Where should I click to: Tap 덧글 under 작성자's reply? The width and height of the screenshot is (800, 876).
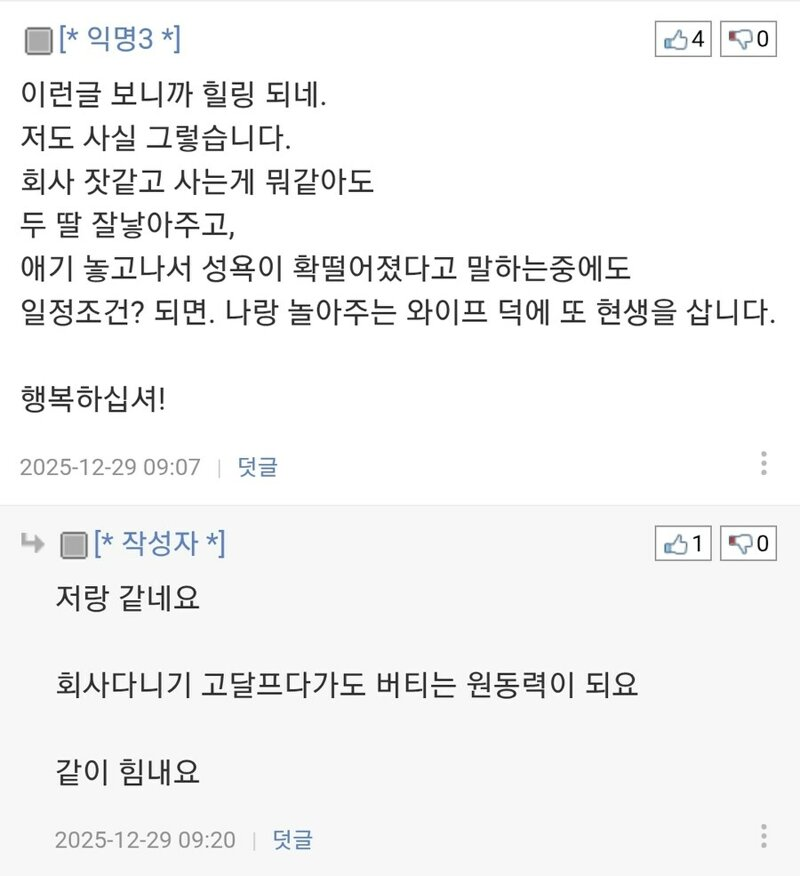click(292, 840)
